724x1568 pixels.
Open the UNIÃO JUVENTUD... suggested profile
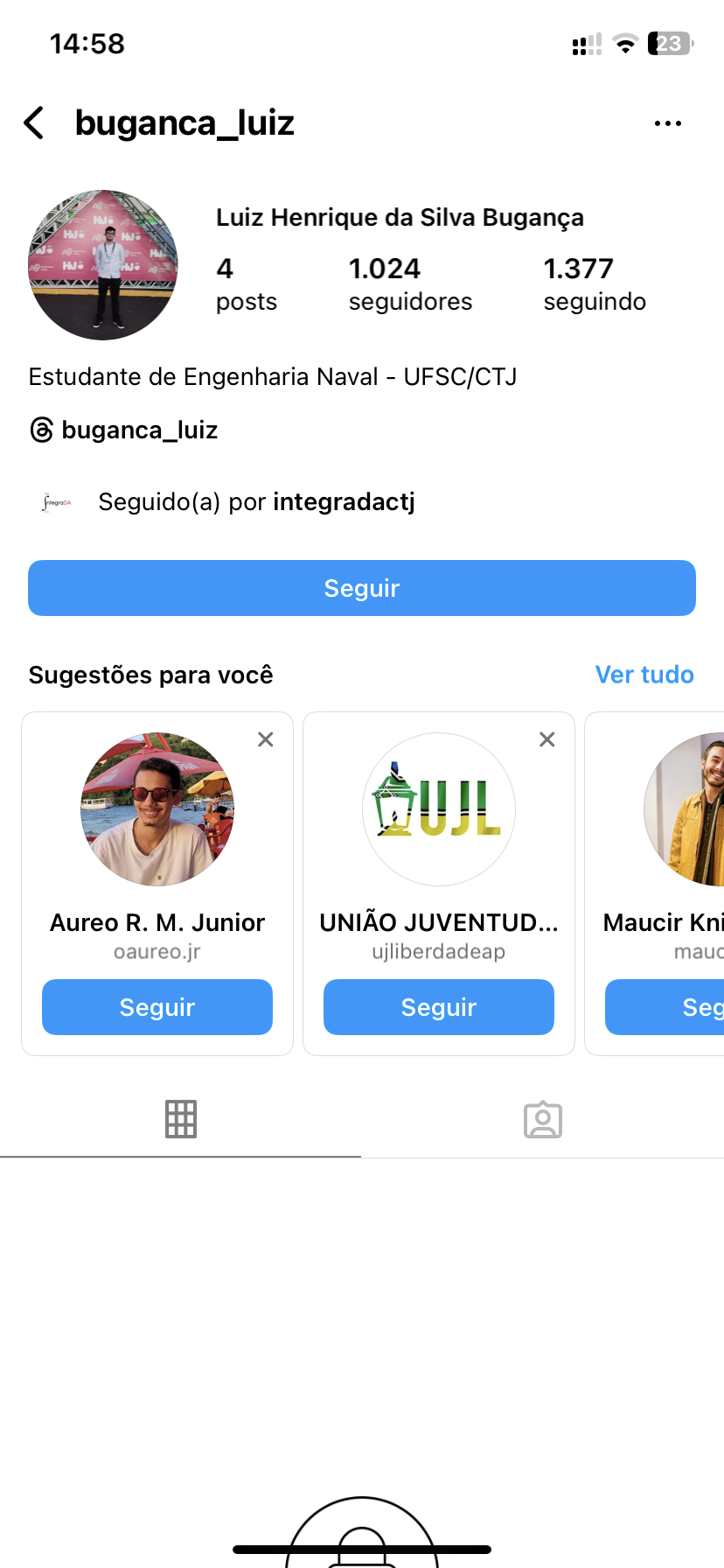pyautogui.click(x=439, y=809)
